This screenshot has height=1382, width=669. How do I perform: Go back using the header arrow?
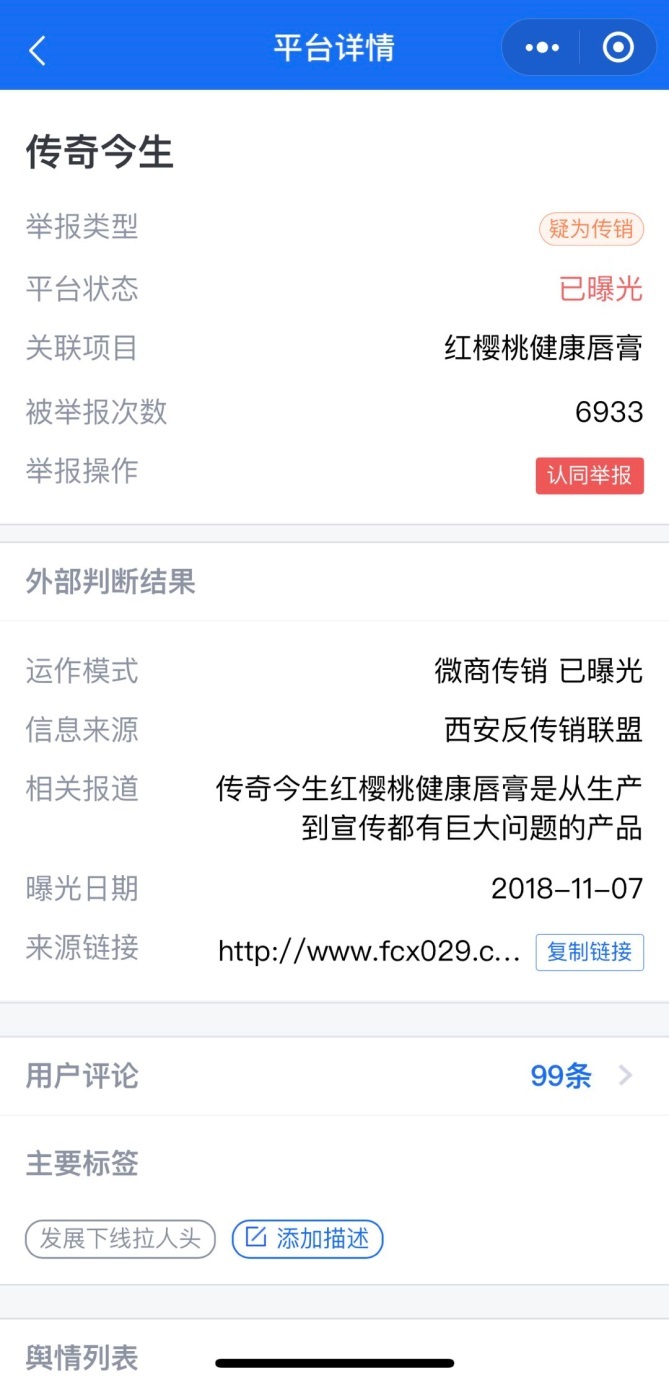tap(38, 50)
